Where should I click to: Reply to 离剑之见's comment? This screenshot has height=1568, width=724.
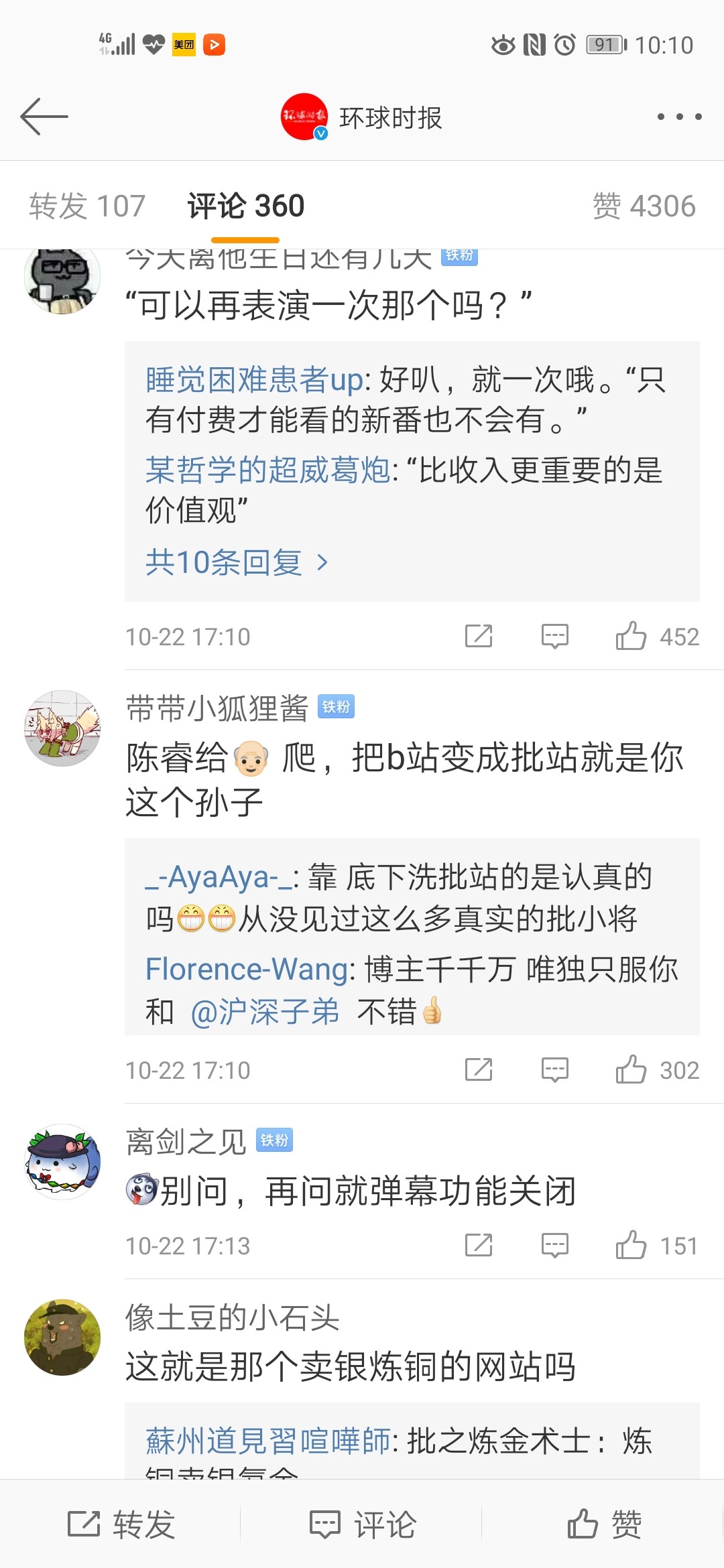pos(554,1245)
